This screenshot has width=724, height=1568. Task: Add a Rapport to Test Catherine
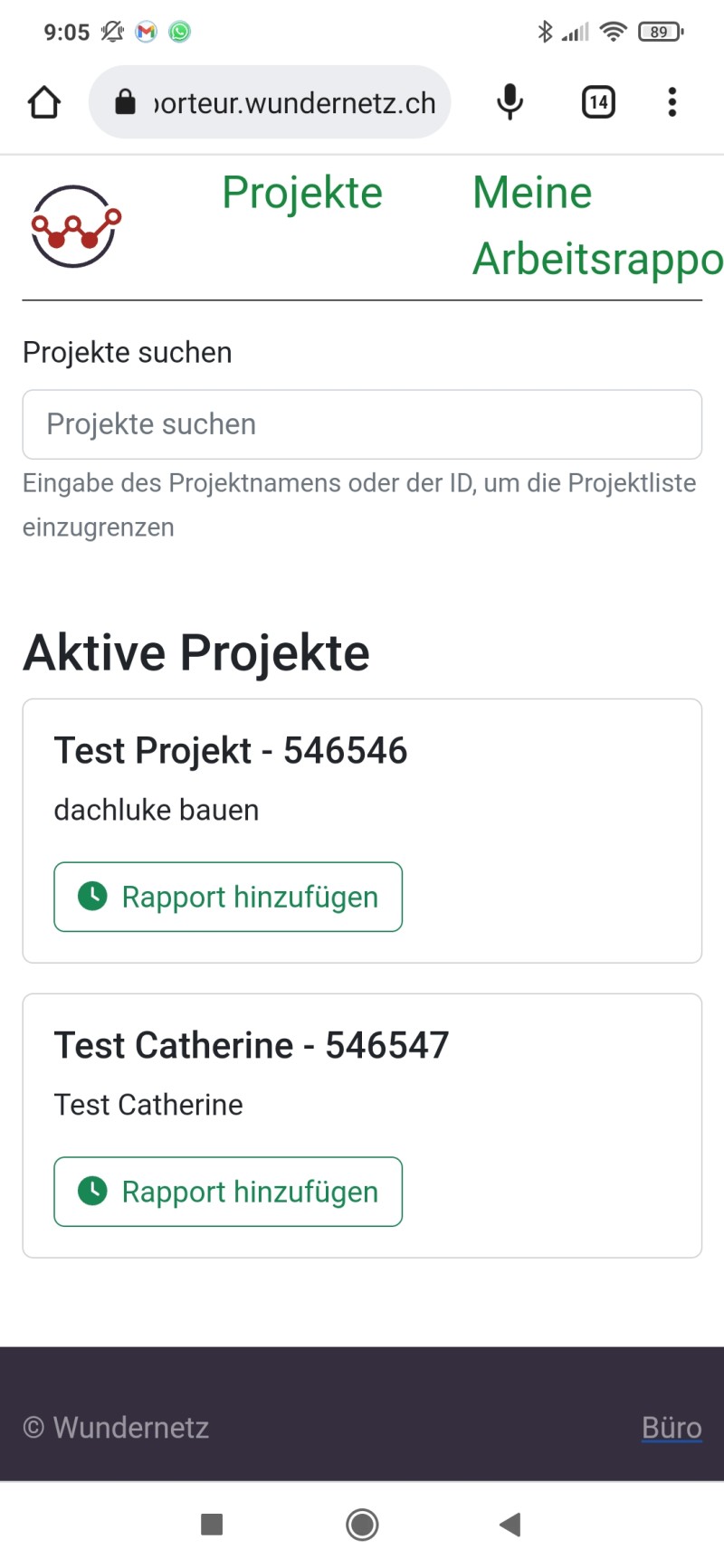tap(228, 1192)
